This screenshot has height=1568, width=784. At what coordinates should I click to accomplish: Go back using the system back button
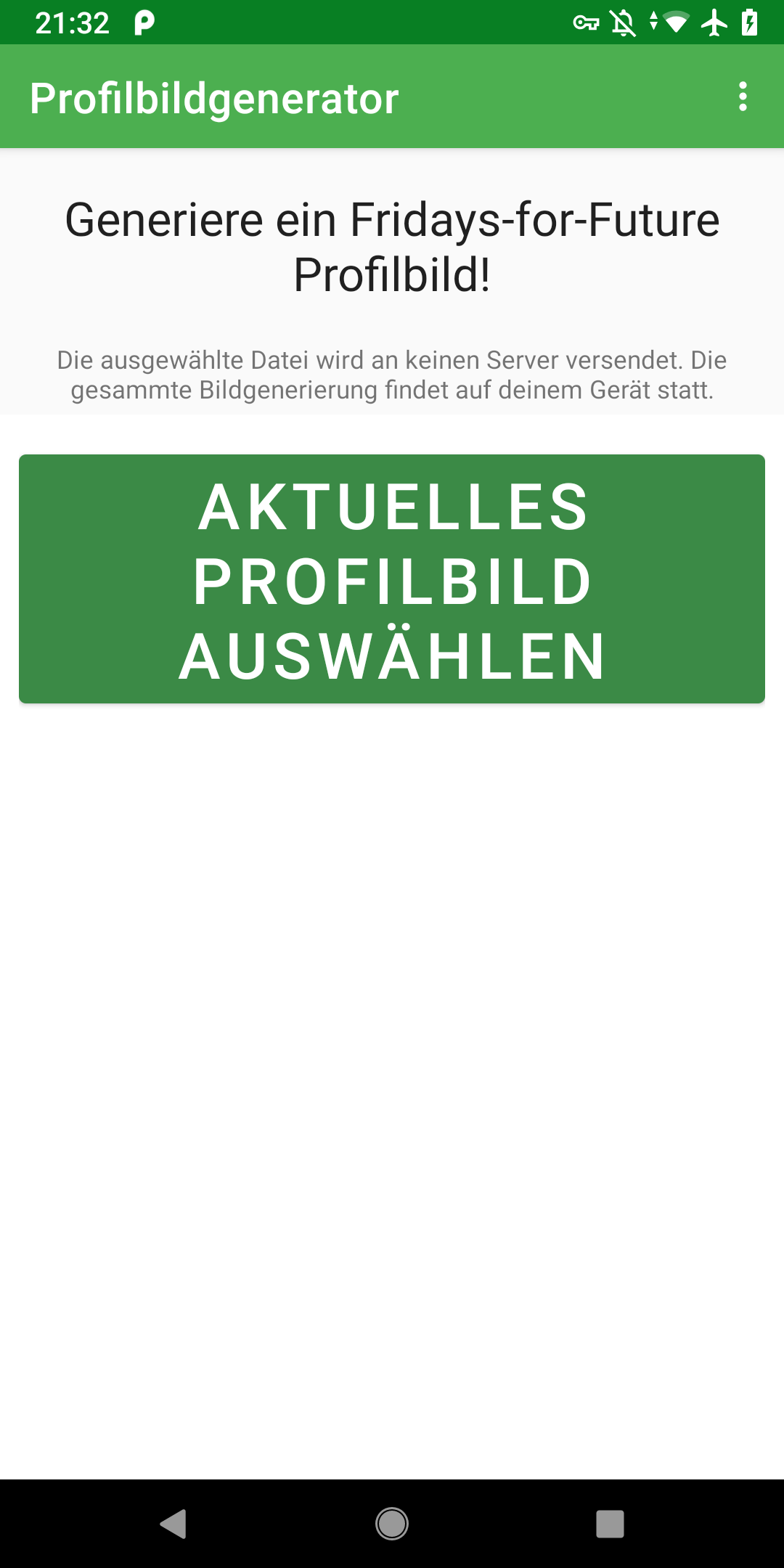[173, 1523]
